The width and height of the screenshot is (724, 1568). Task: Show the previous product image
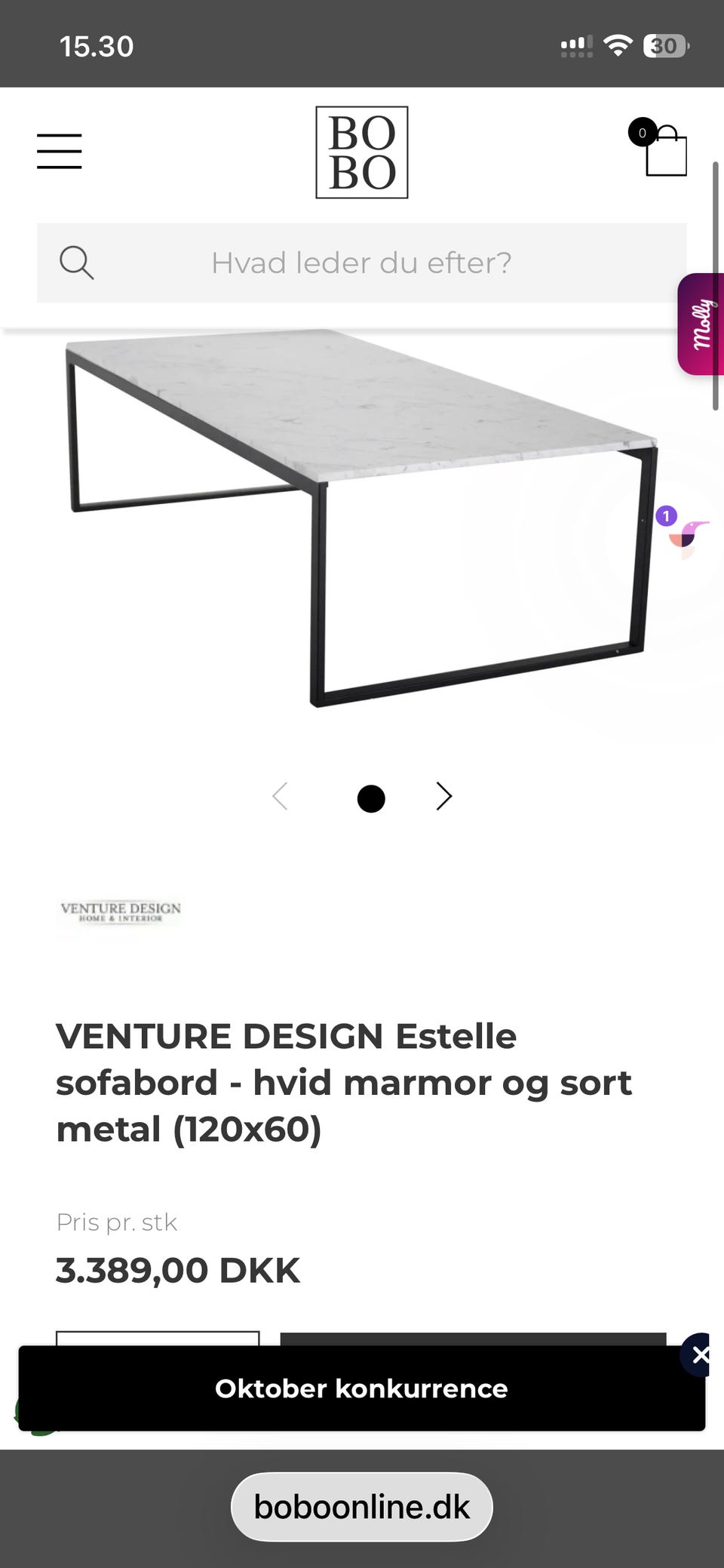pyautogui.click(x=280, y=796)
